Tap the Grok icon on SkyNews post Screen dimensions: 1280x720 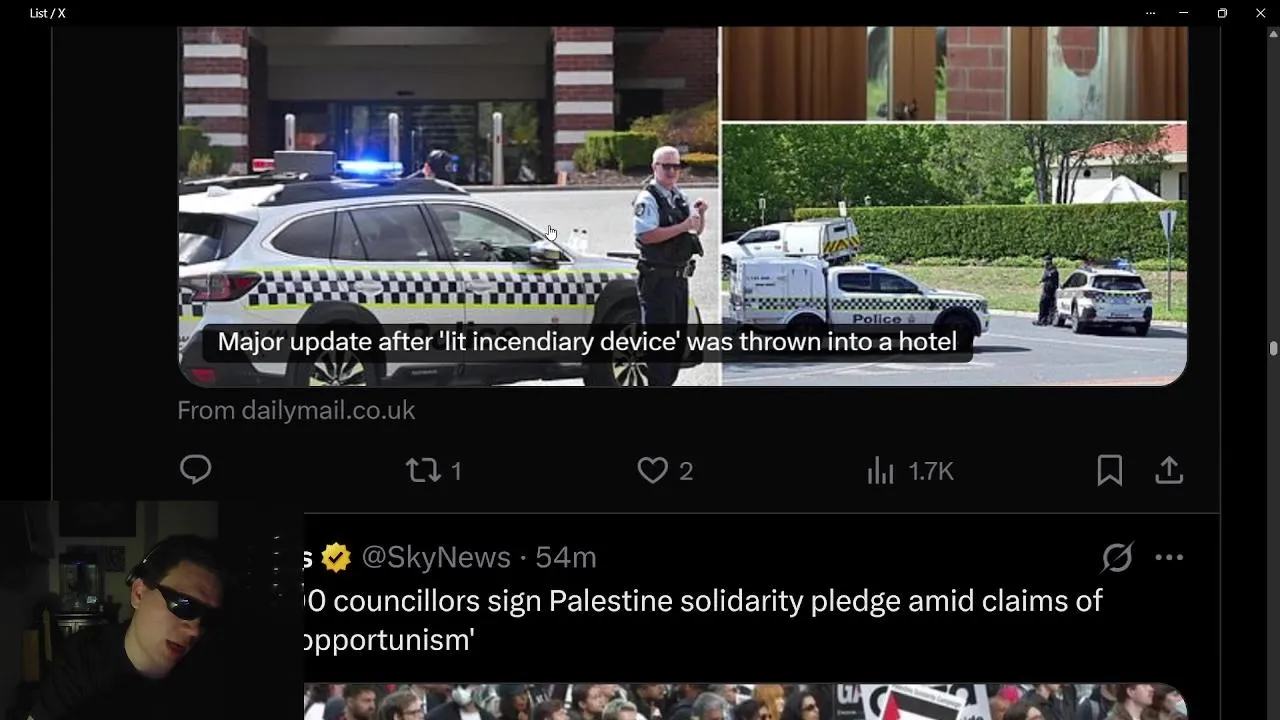click(x=1117, y=557)
